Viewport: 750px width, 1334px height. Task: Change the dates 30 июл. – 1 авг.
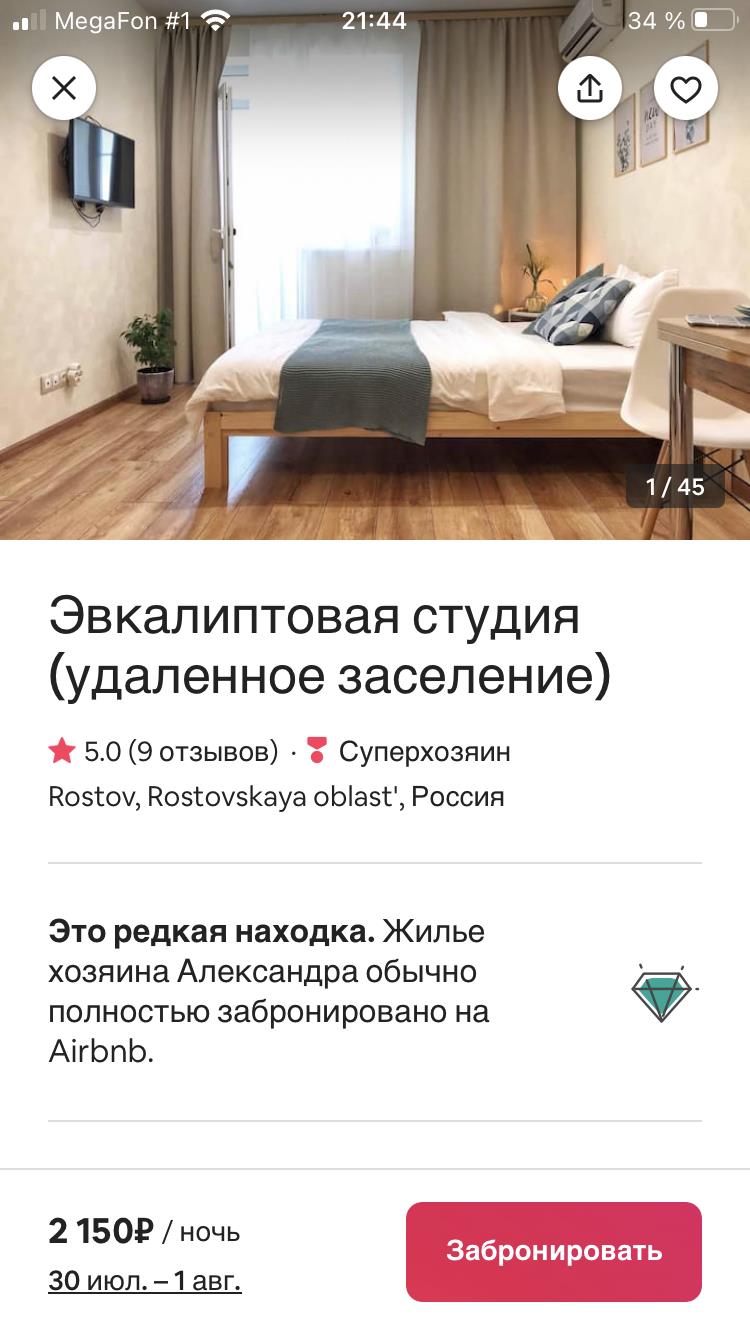145,1281
